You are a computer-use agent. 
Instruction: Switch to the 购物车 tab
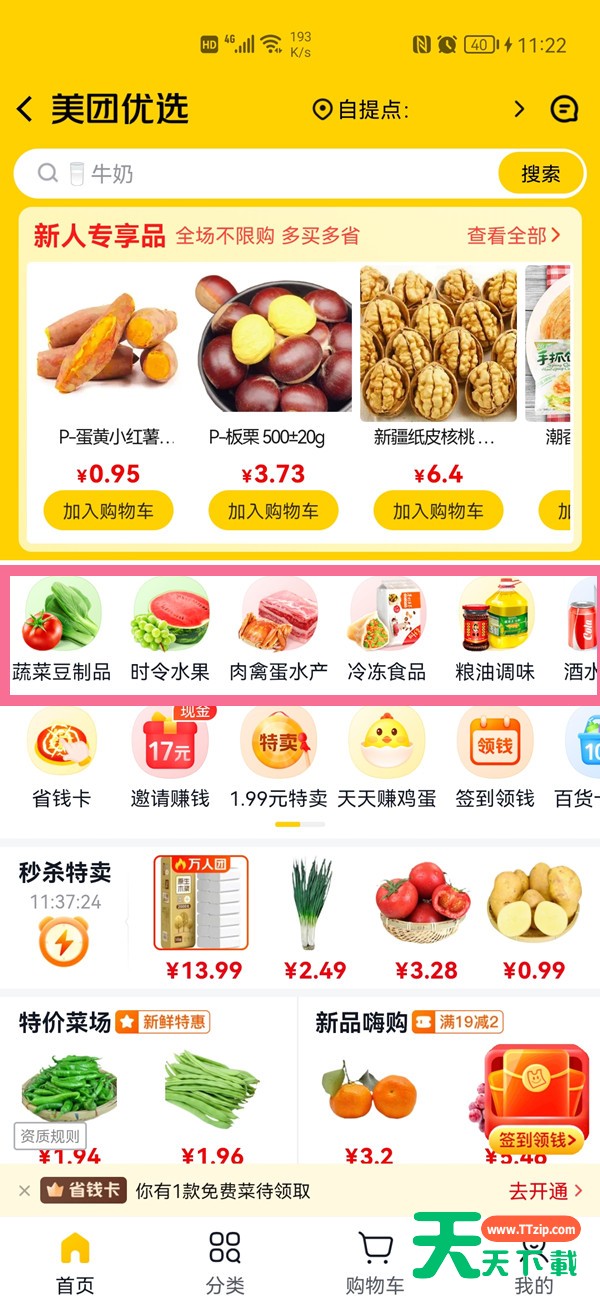(375, 1264)
